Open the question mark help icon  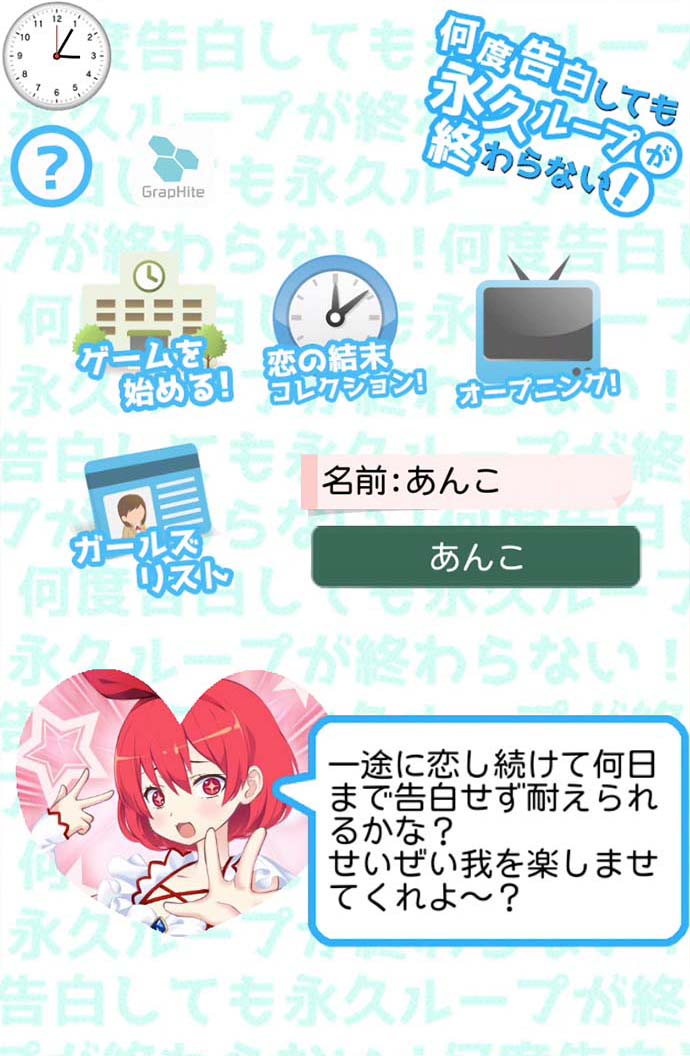pos(47,172)
